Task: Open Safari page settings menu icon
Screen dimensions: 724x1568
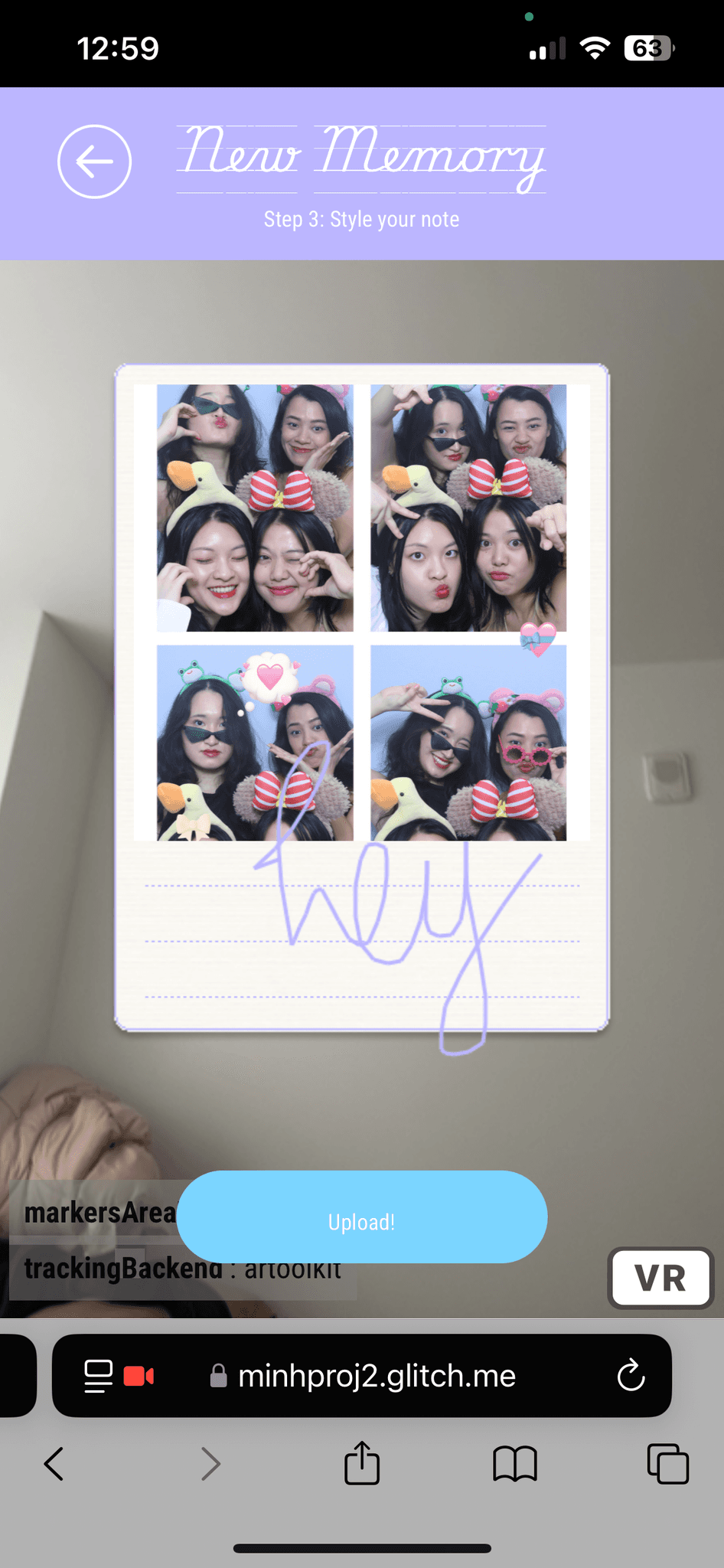Action: coord(99,1376)
